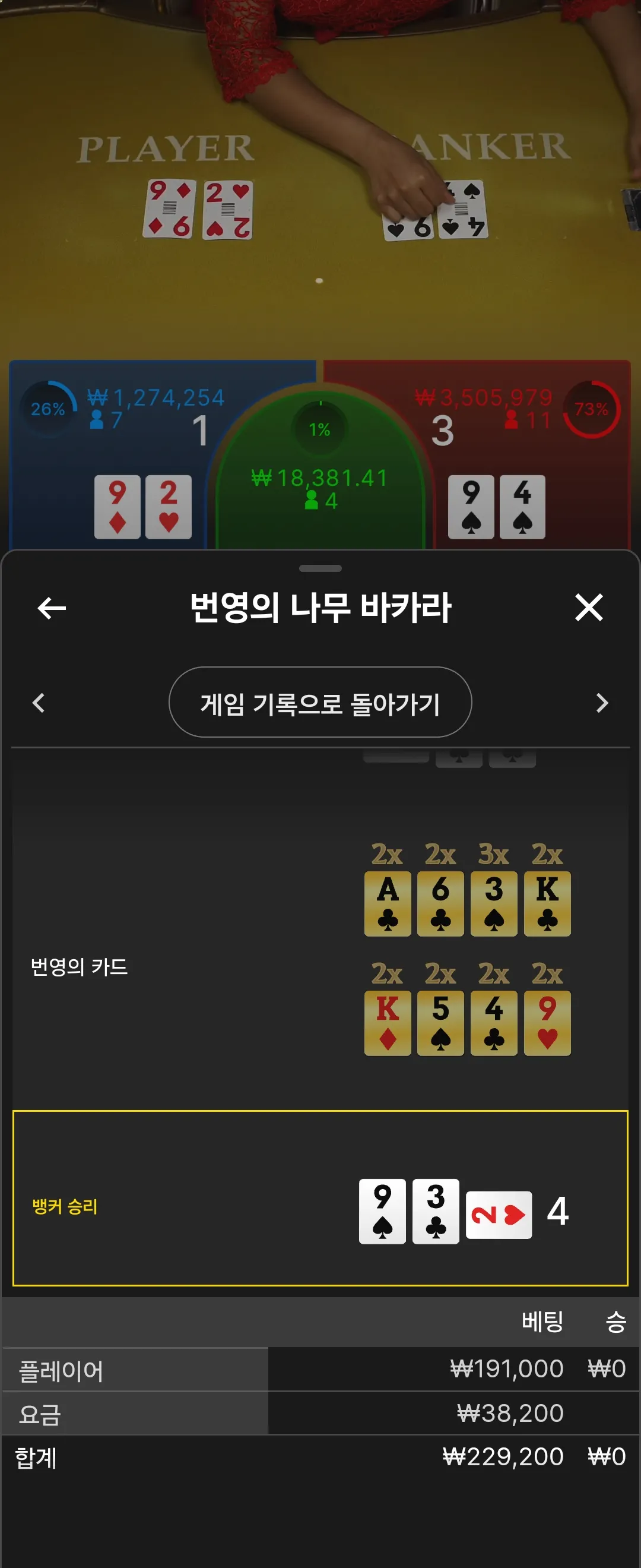The height and width of the screenshot is (1568, 641).
Task: View the previous game round
Action: pyautogui.click(x=39, y=703)
